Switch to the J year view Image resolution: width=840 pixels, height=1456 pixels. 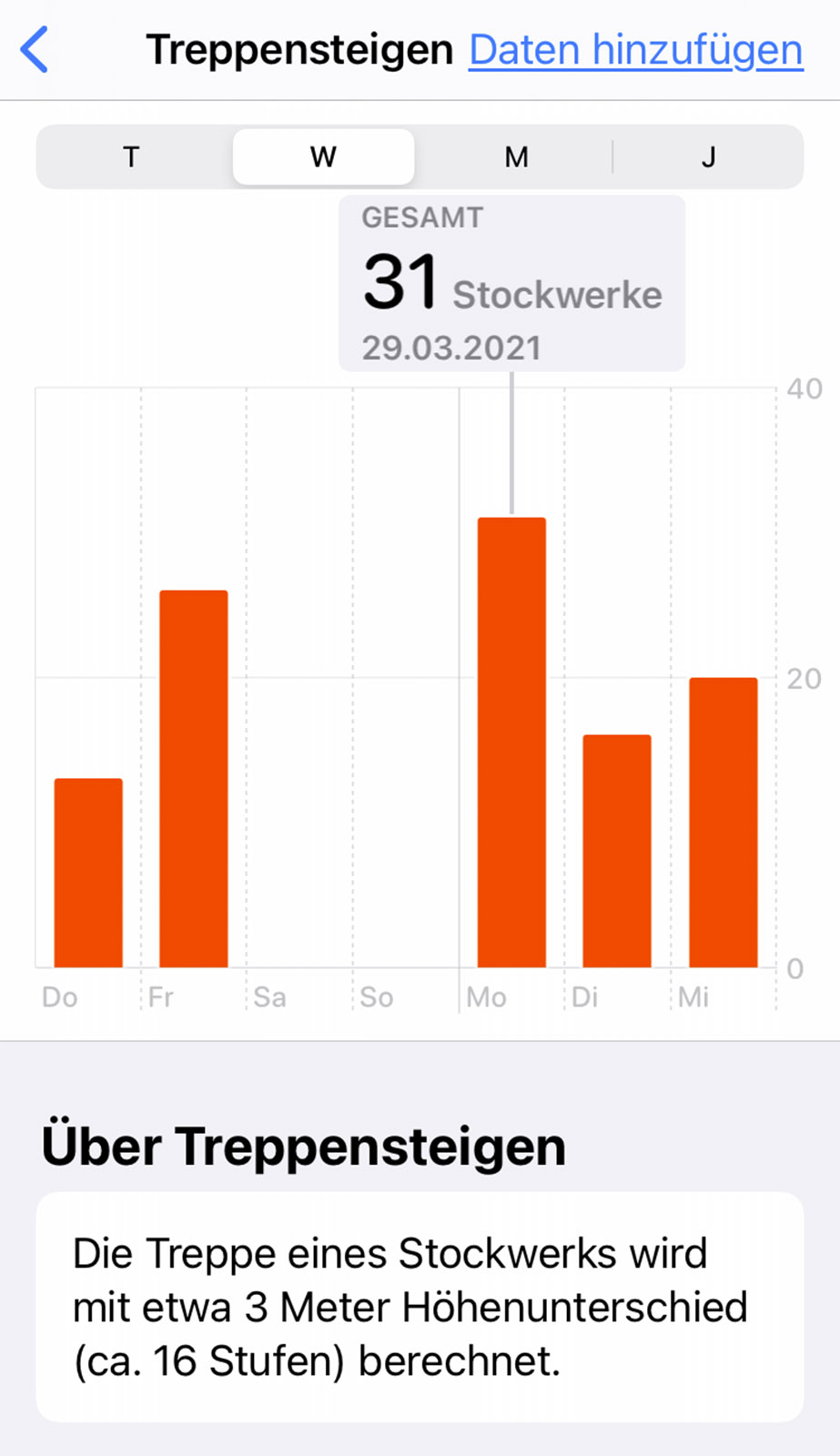[708, 157]
